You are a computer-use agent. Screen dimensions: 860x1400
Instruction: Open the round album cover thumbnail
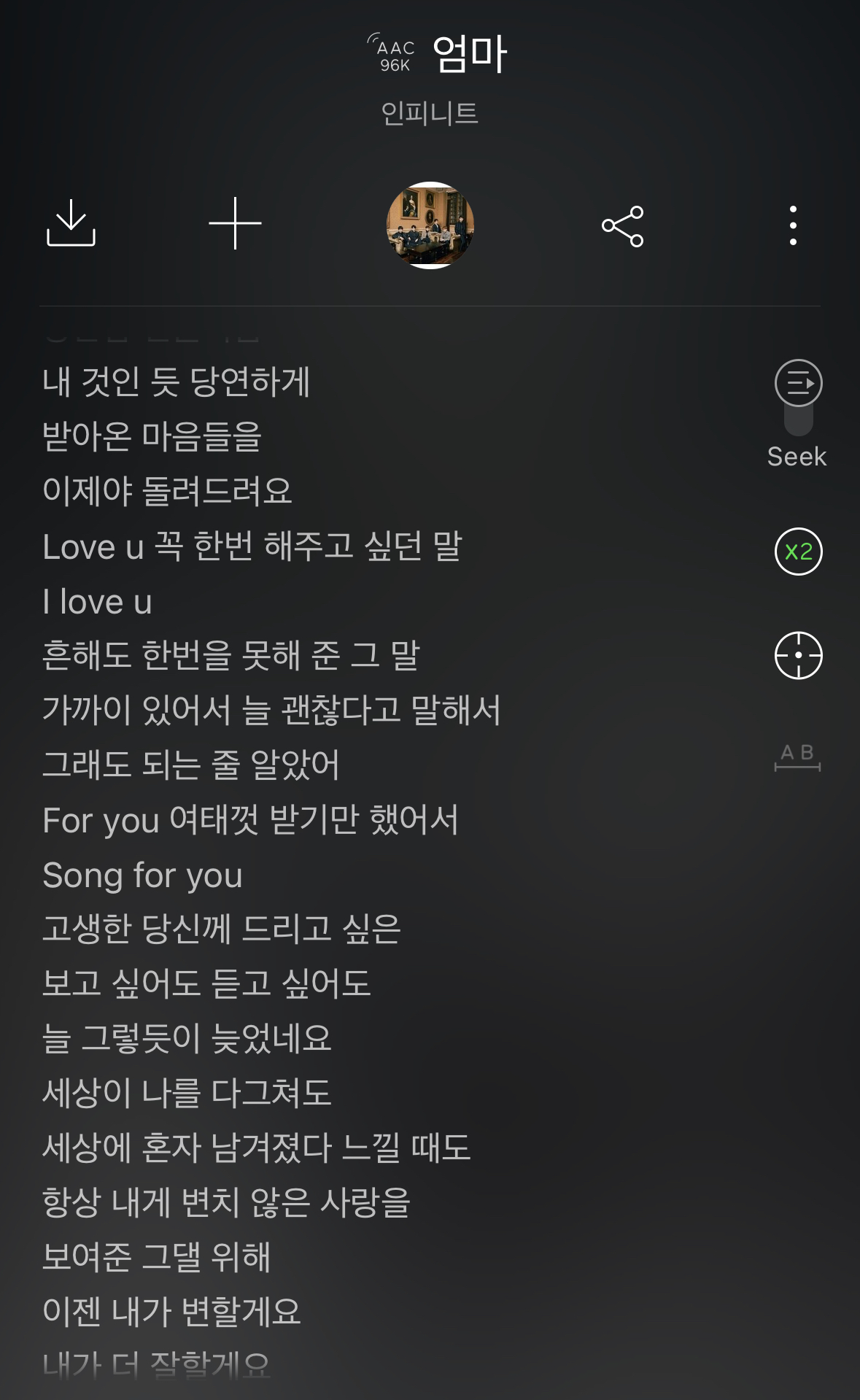point(430,225)
